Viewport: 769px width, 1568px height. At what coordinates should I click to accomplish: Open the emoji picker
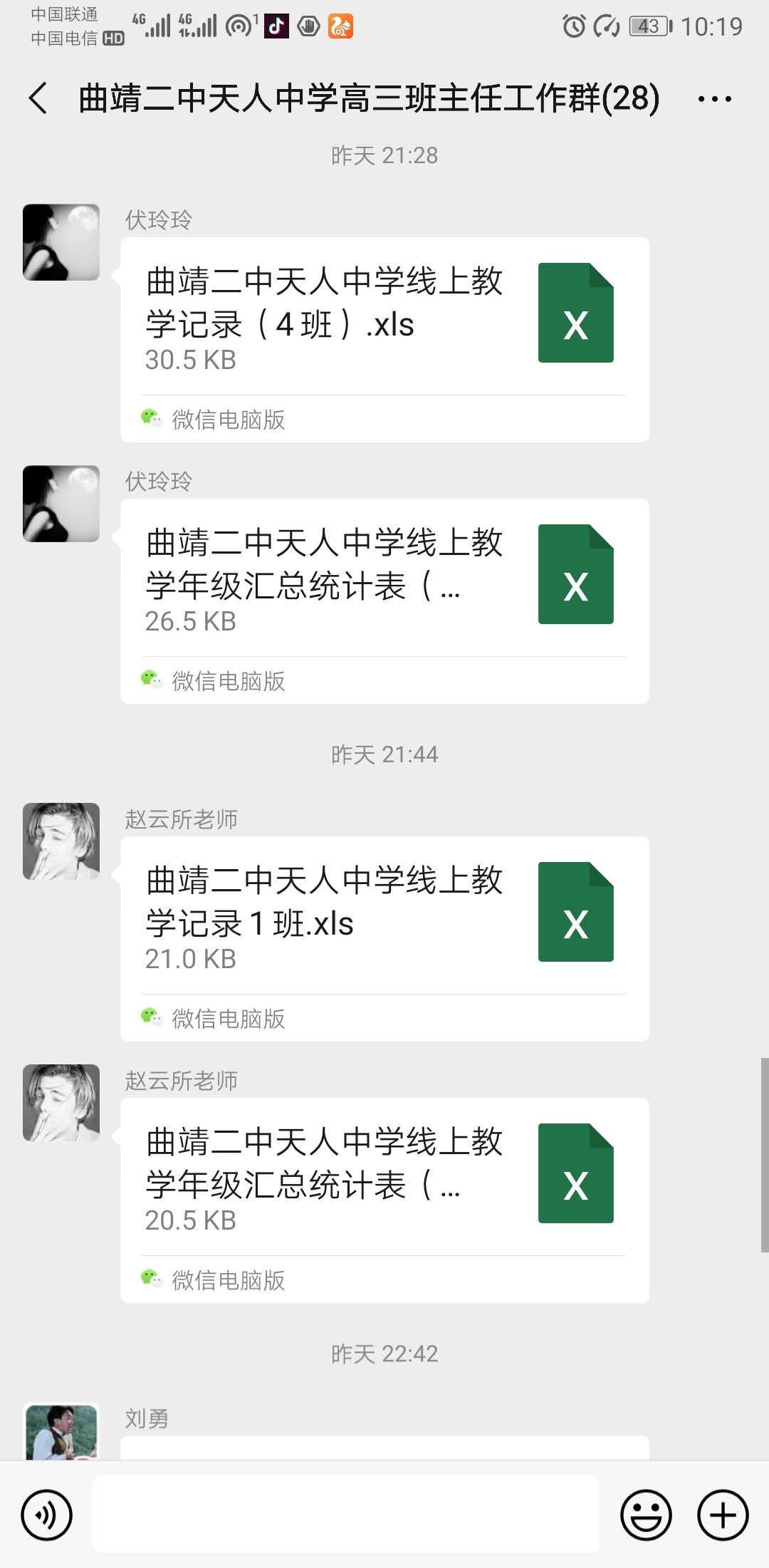tap(646, 1515)
